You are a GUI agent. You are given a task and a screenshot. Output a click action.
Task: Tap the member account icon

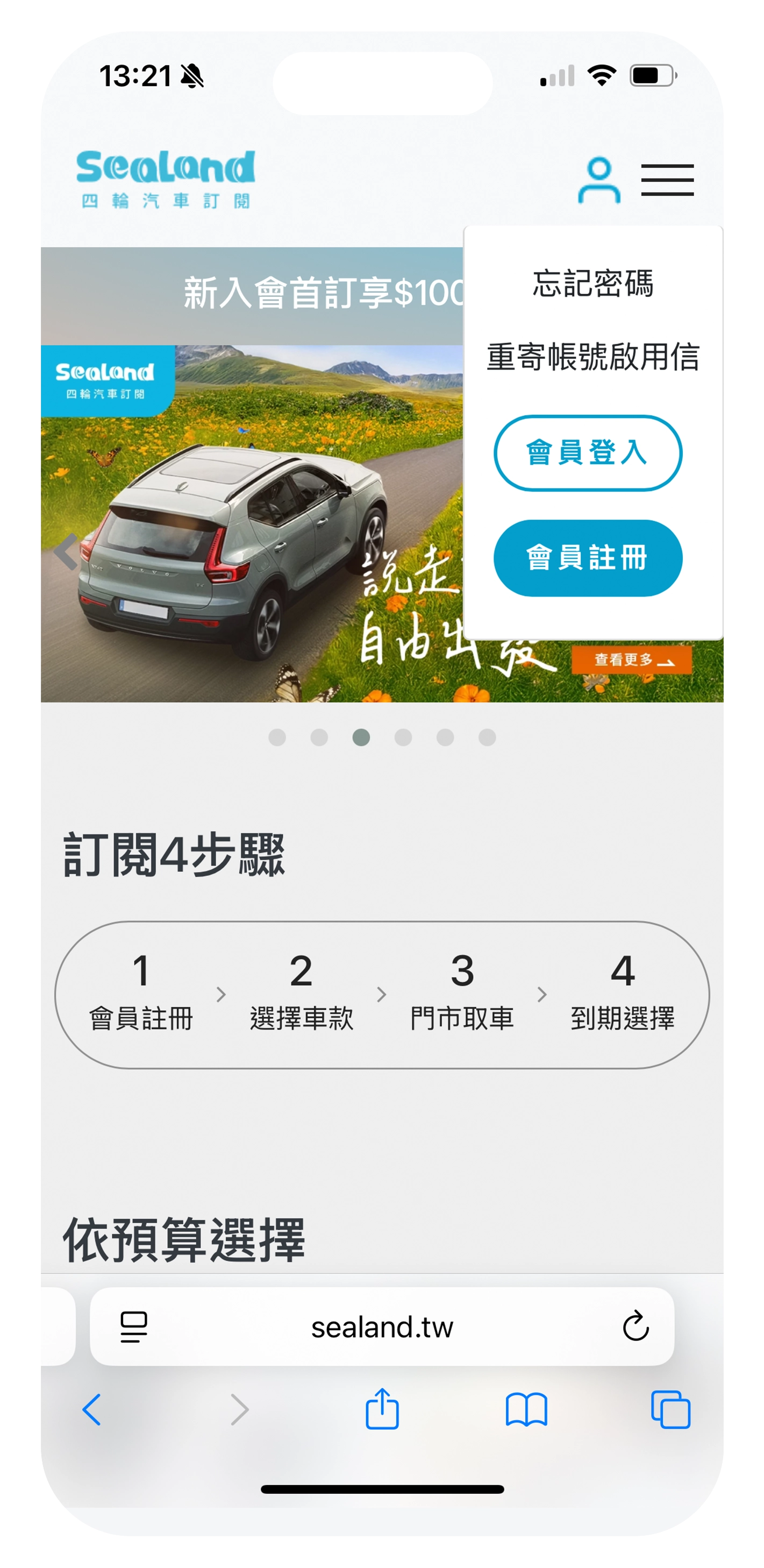point(598,180)
